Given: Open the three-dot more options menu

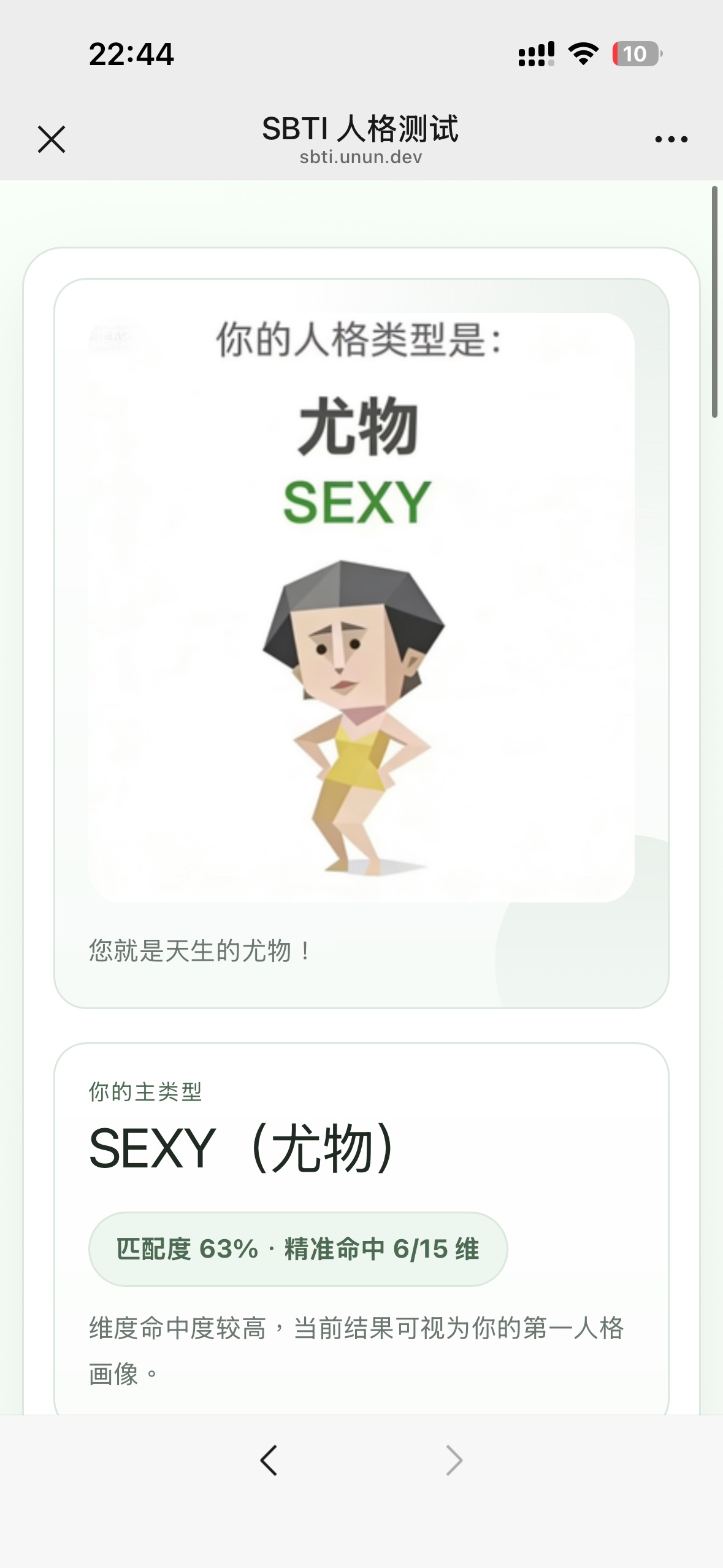Looking at the screenshot, I should pos(671,140).
